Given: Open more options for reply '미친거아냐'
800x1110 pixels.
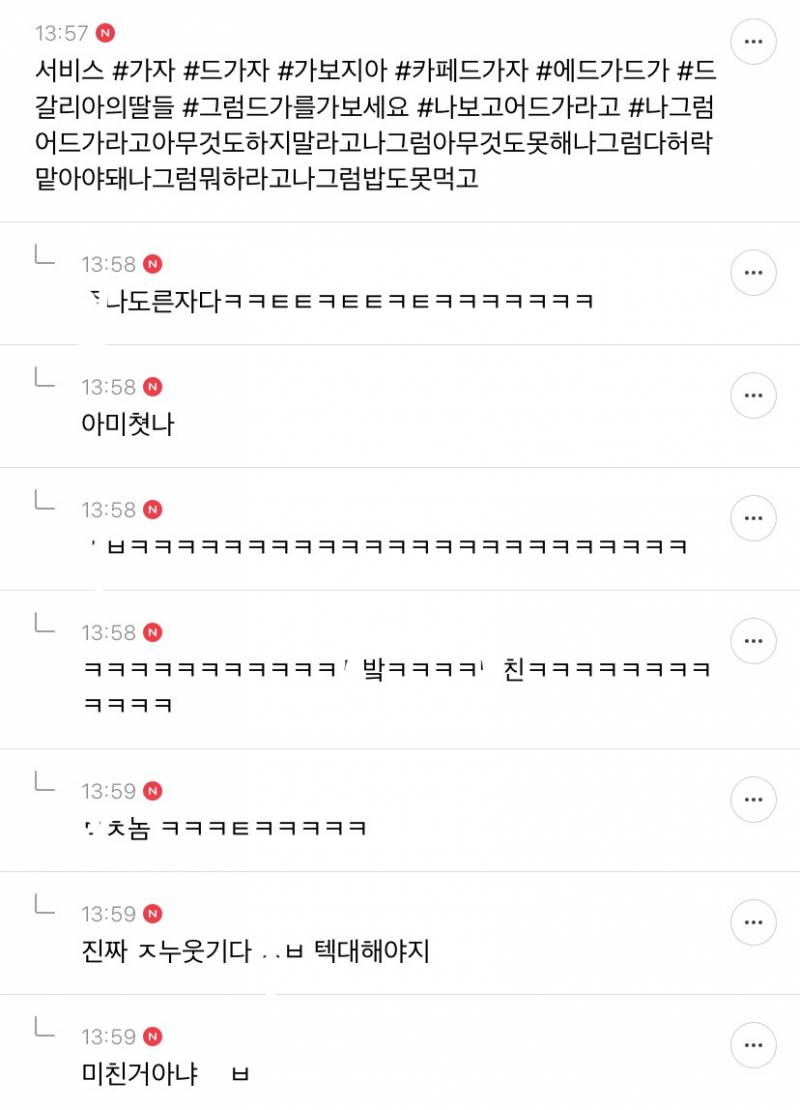Looking at the screenshot, I should coord(754,1045).
